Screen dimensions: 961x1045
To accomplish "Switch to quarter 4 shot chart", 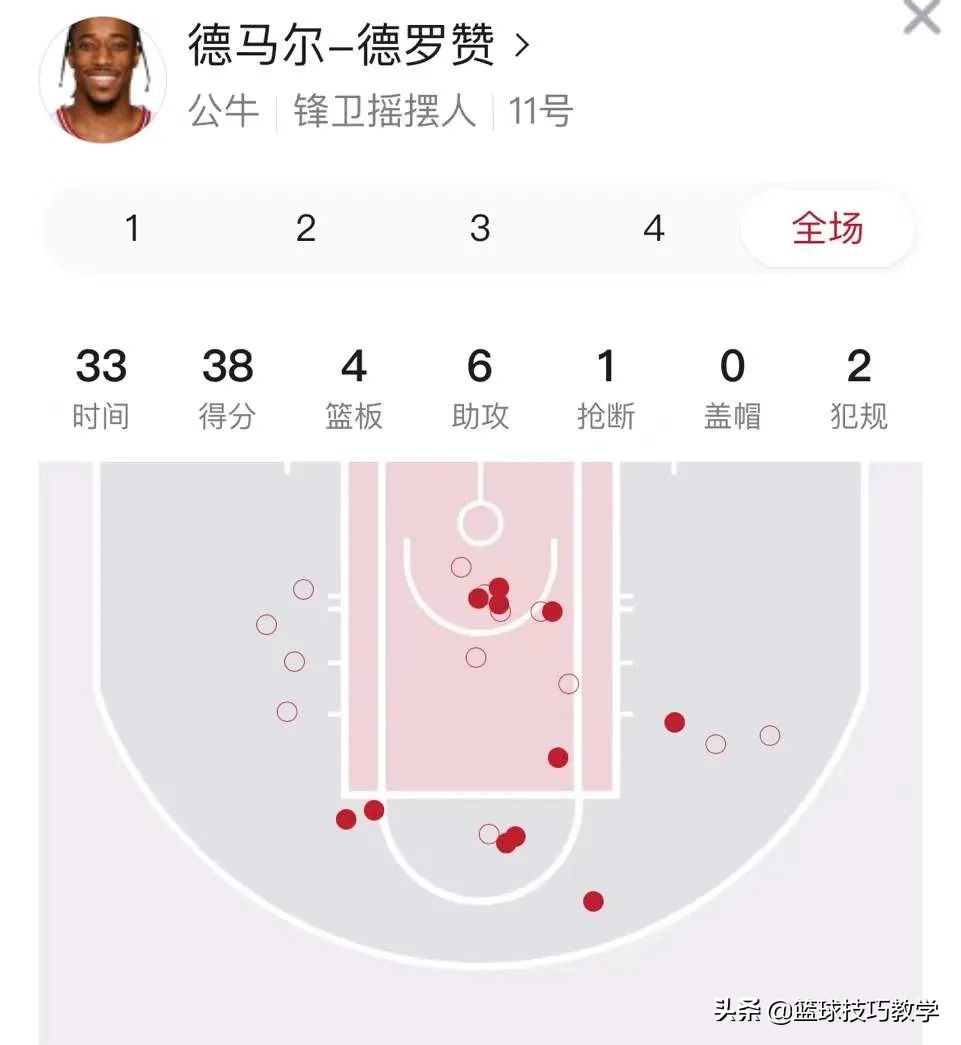I will 654,229.
